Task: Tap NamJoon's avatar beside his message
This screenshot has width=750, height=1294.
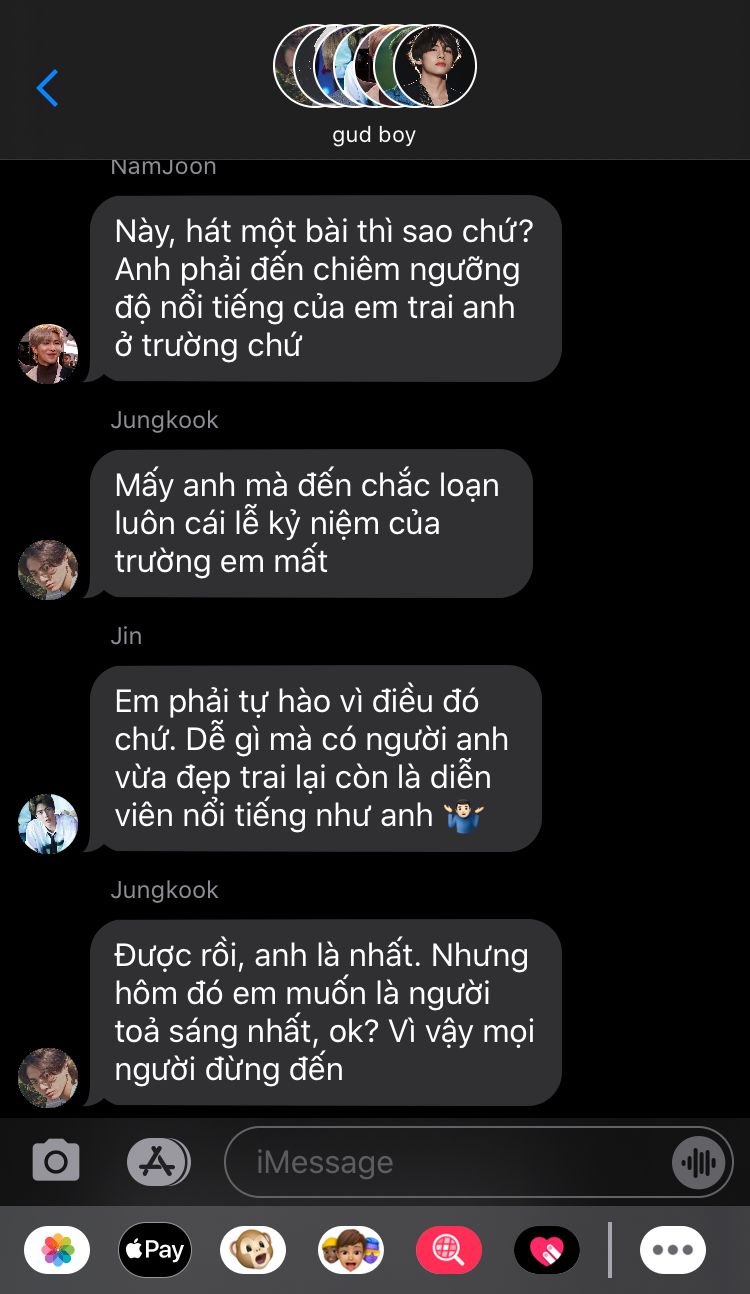Action: pos(48,353)
